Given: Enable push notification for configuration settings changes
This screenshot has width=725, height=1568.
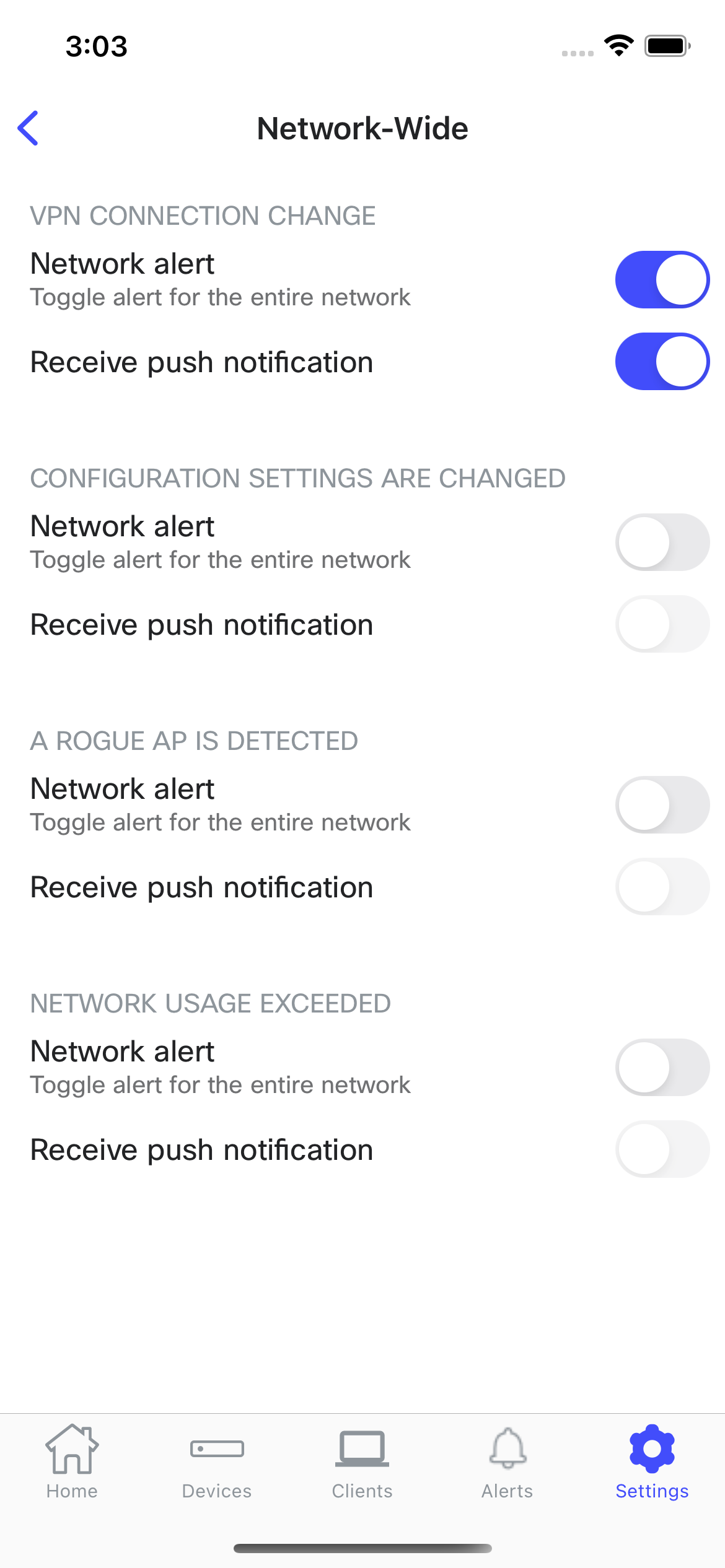Looking at the screenshot, I should pyautogui.click(x=661, y=624).
